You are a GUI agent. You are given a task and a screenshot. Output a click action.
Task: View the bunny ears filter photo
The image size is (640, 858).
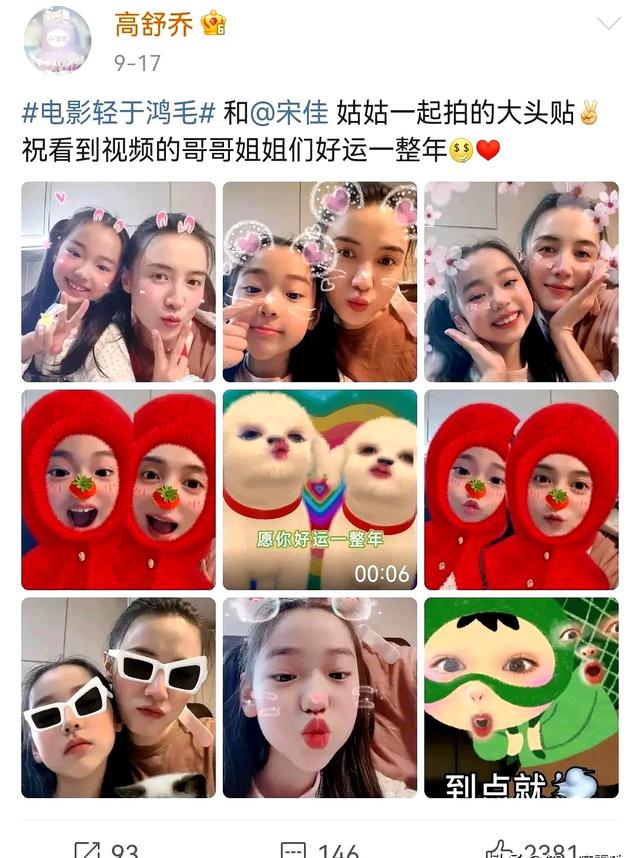119,282
